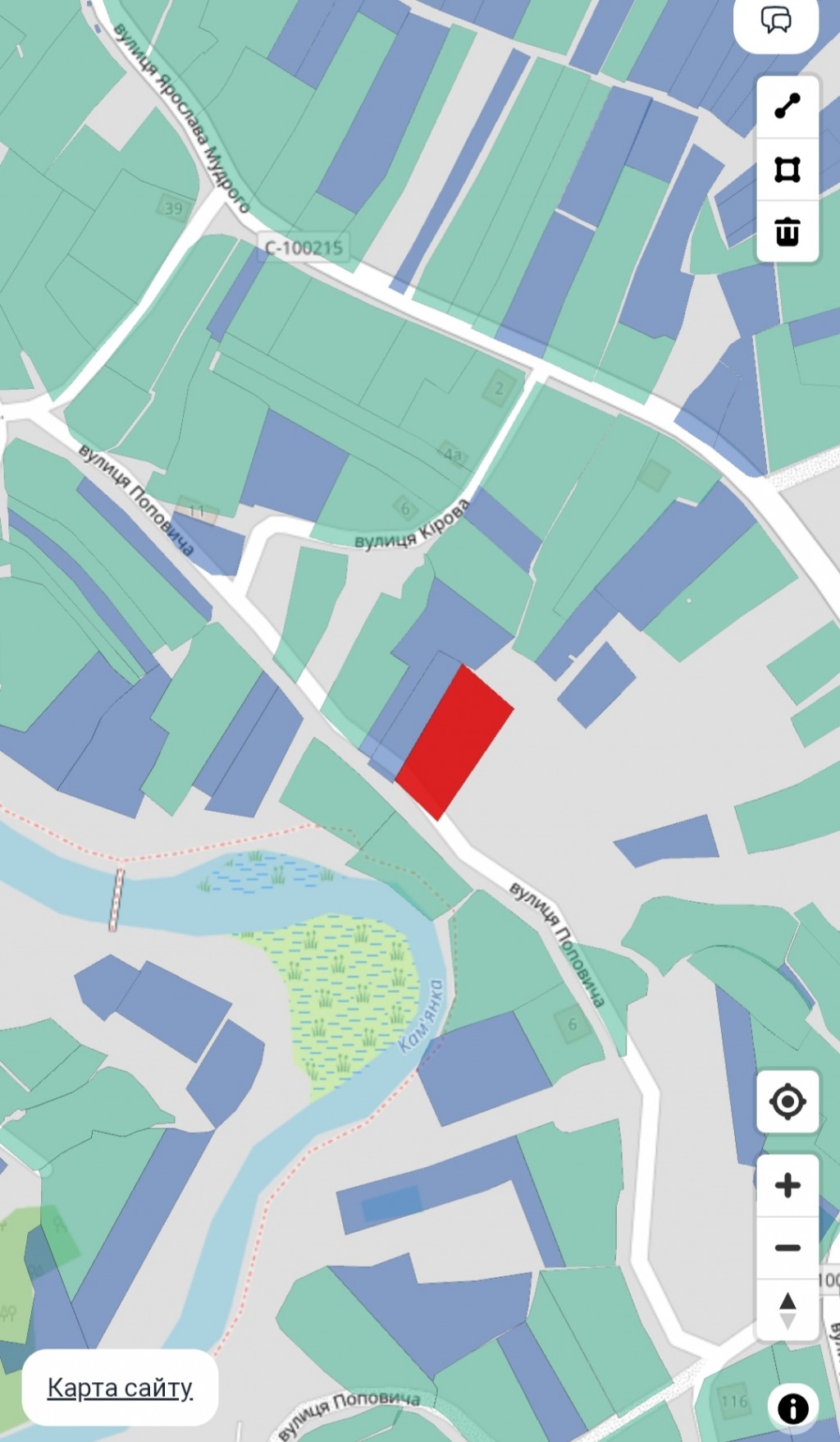This screenshot has height=1442, width=840.
Task: Open the chat feedback icon
Action: [x=776, y=21]
